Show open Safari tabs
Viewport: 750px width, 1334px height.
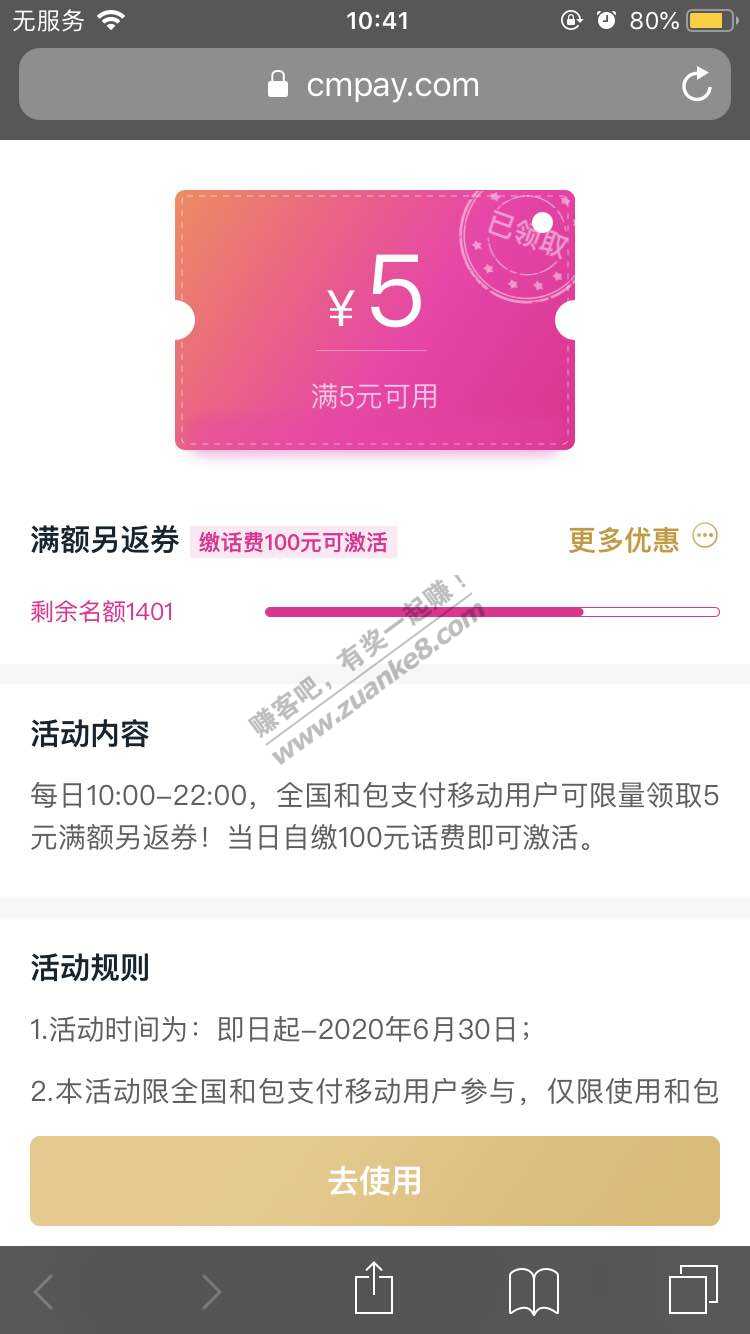(x=693, y=1290)
